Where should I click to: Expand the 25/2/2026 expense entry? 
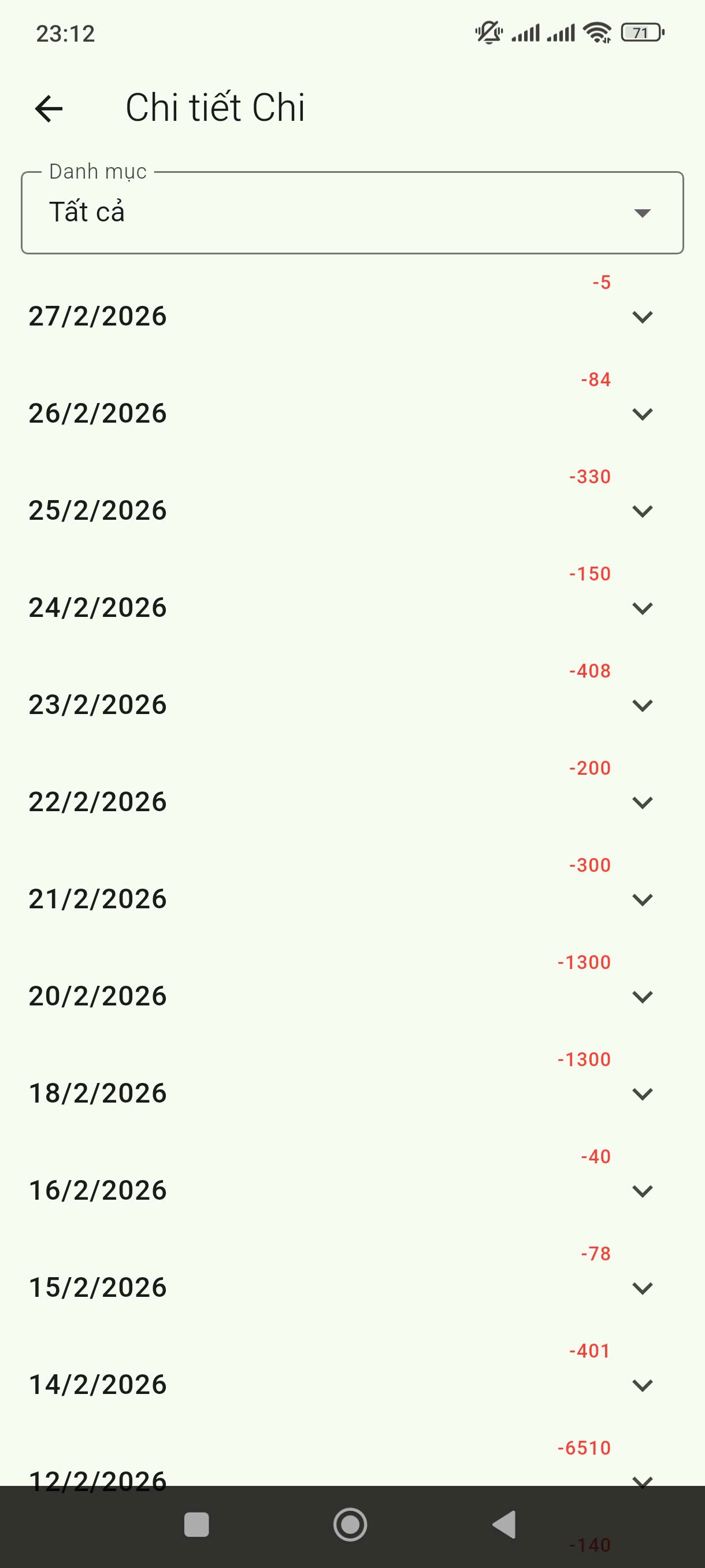643,511
